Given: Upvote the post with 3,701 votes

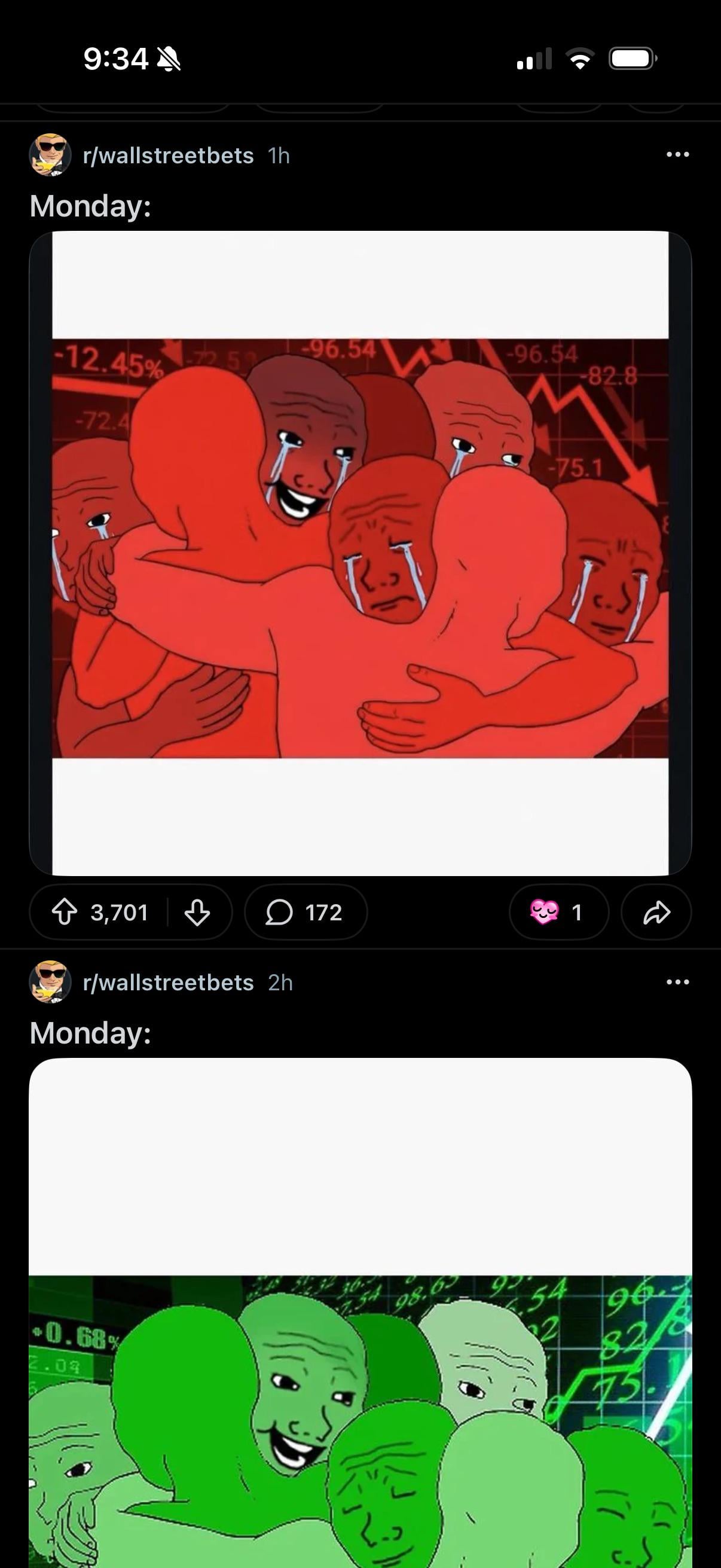Looking at the screenshot, I should (x=65, y=912).
